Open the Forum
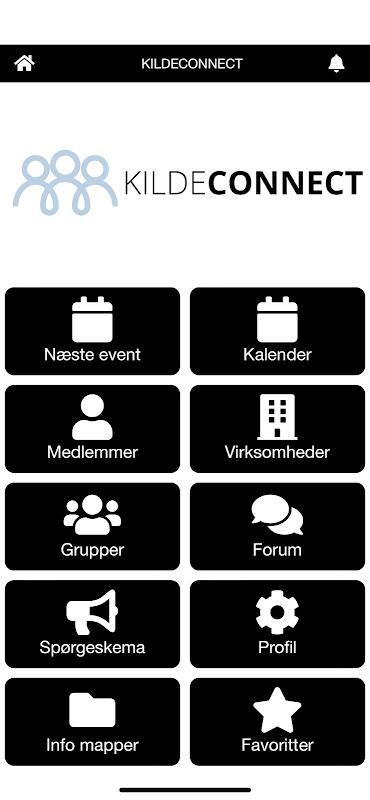The width and height of the screenshot is (370, 800). pos(277,527)
